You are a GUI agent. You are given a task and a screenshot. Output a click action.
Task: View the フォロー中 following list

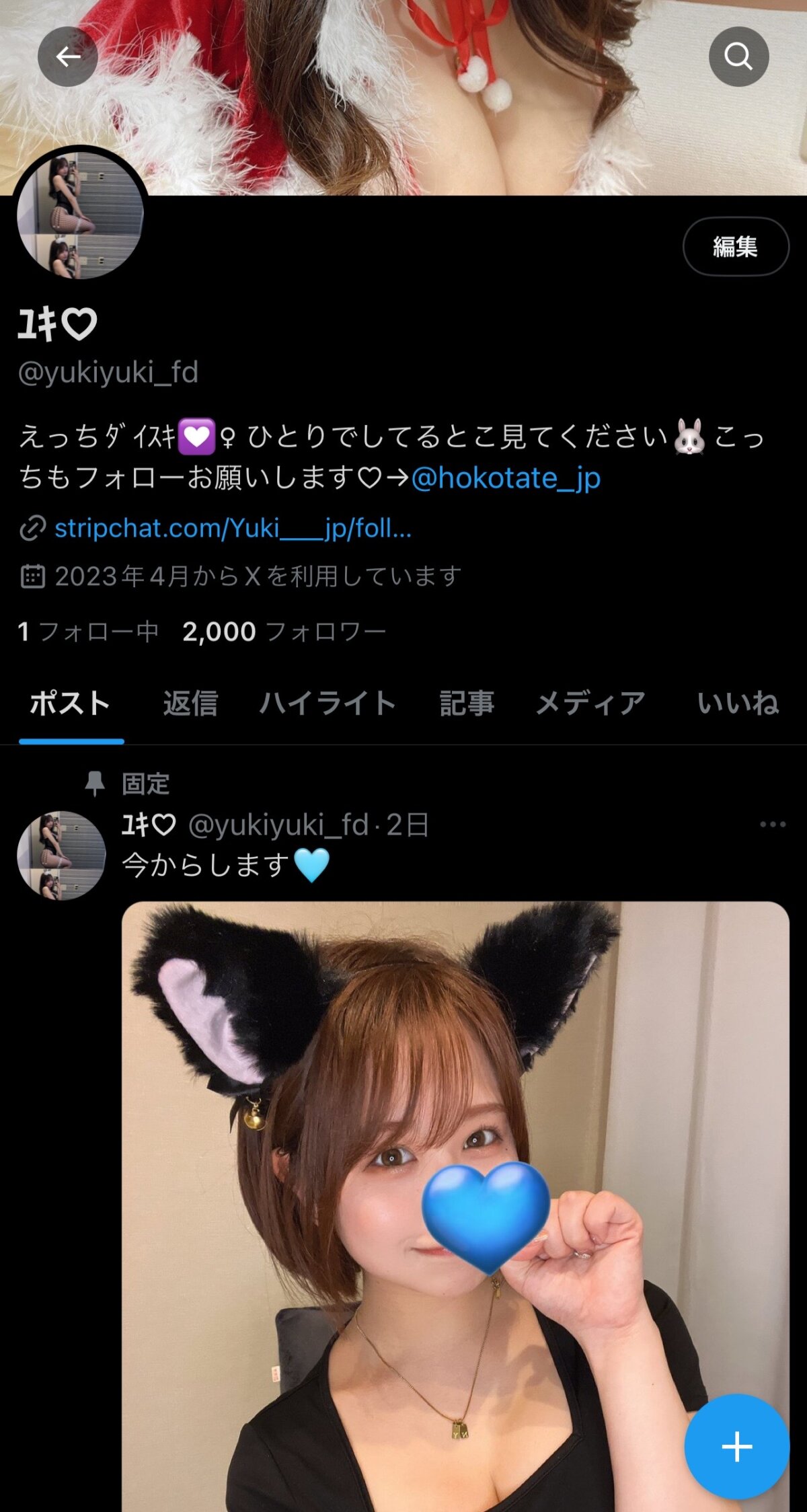click(x=89, y=632)
